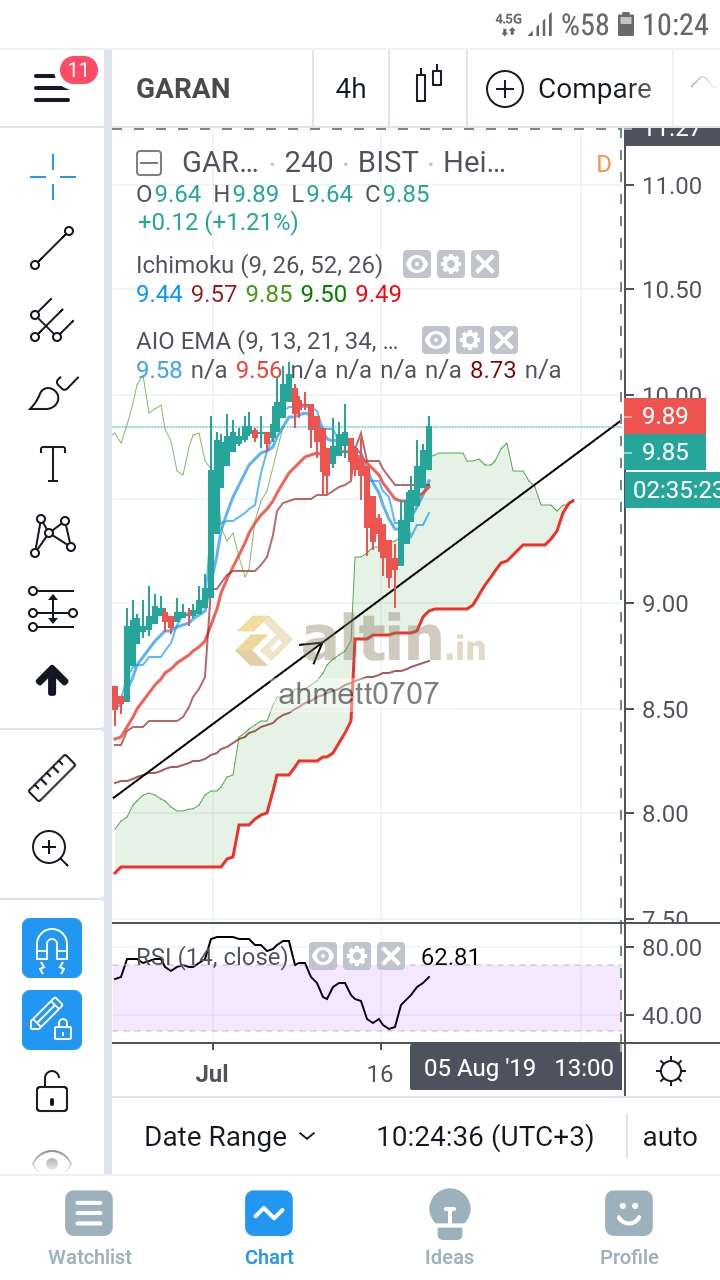
Task: Change the GARAN symbol
Action: pyautogui.click(x=183, y=89)
